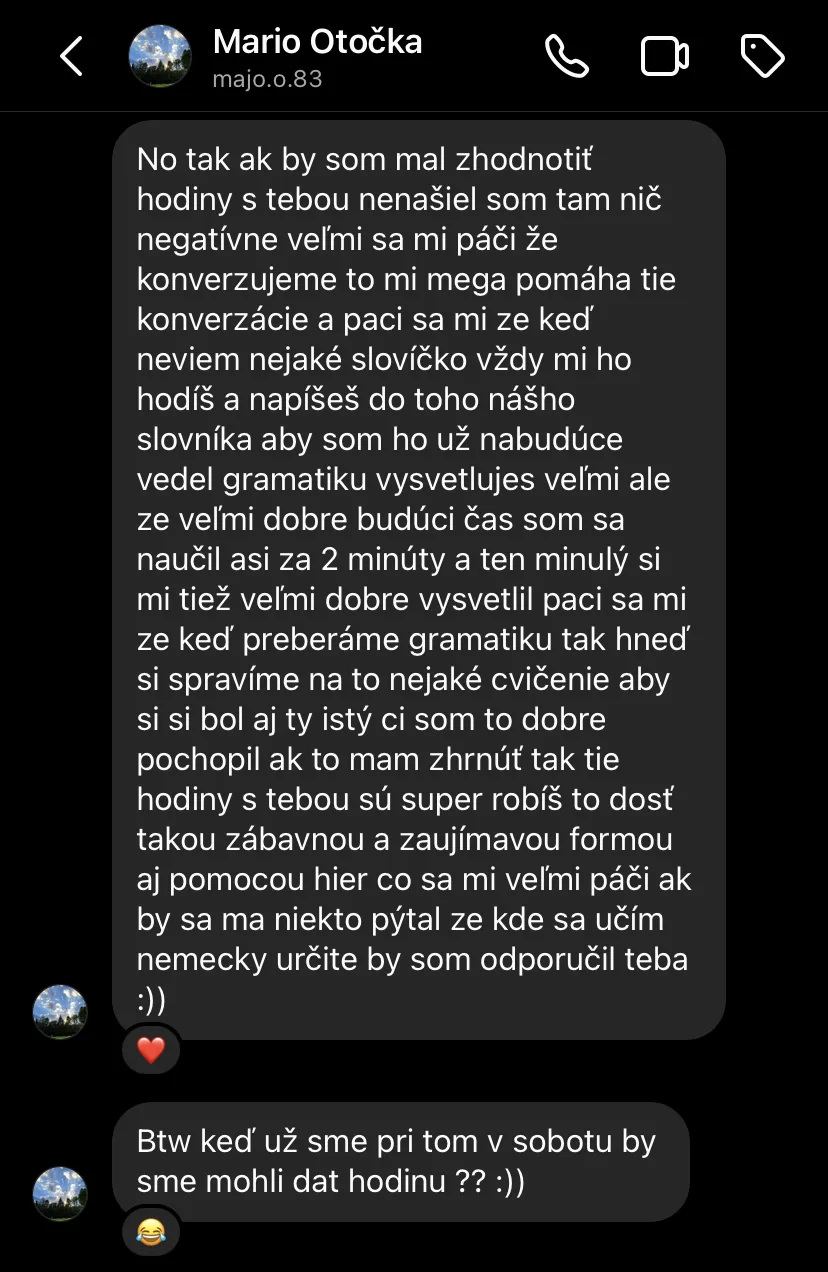Open Mario Otočka's profile from header name

[x=317, y=42]
